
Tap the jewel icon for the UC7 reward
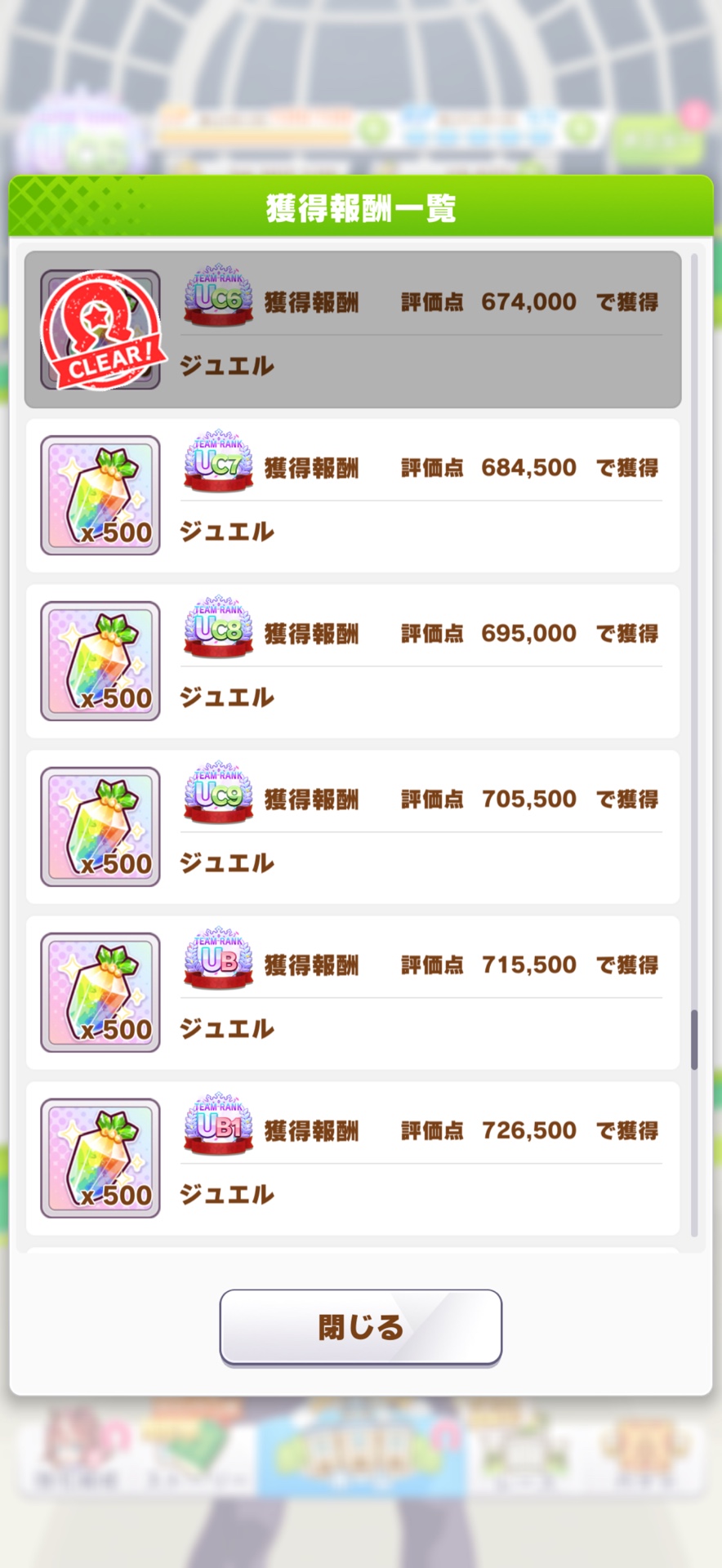tap(100, 495)
